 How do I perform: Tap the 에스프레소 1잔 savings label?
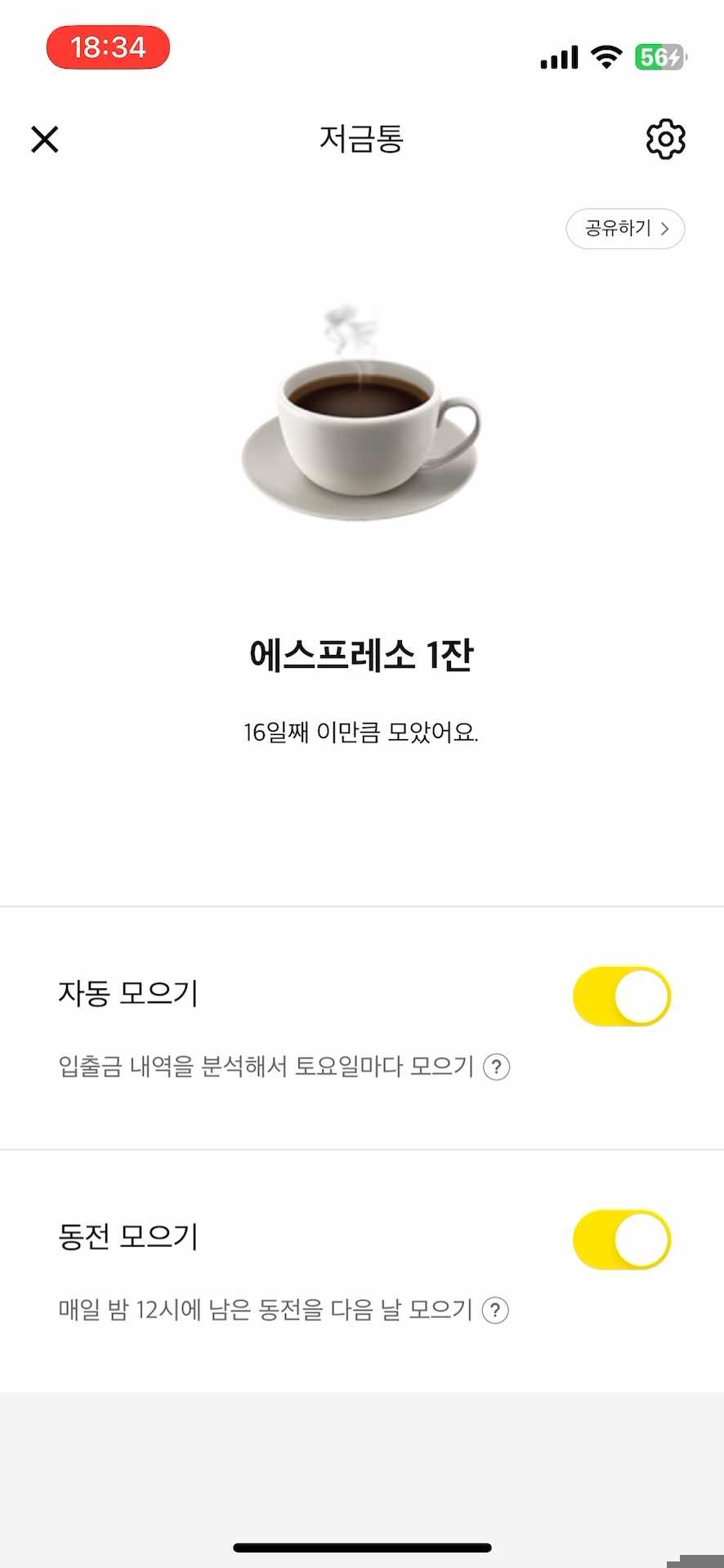point(362,655)
